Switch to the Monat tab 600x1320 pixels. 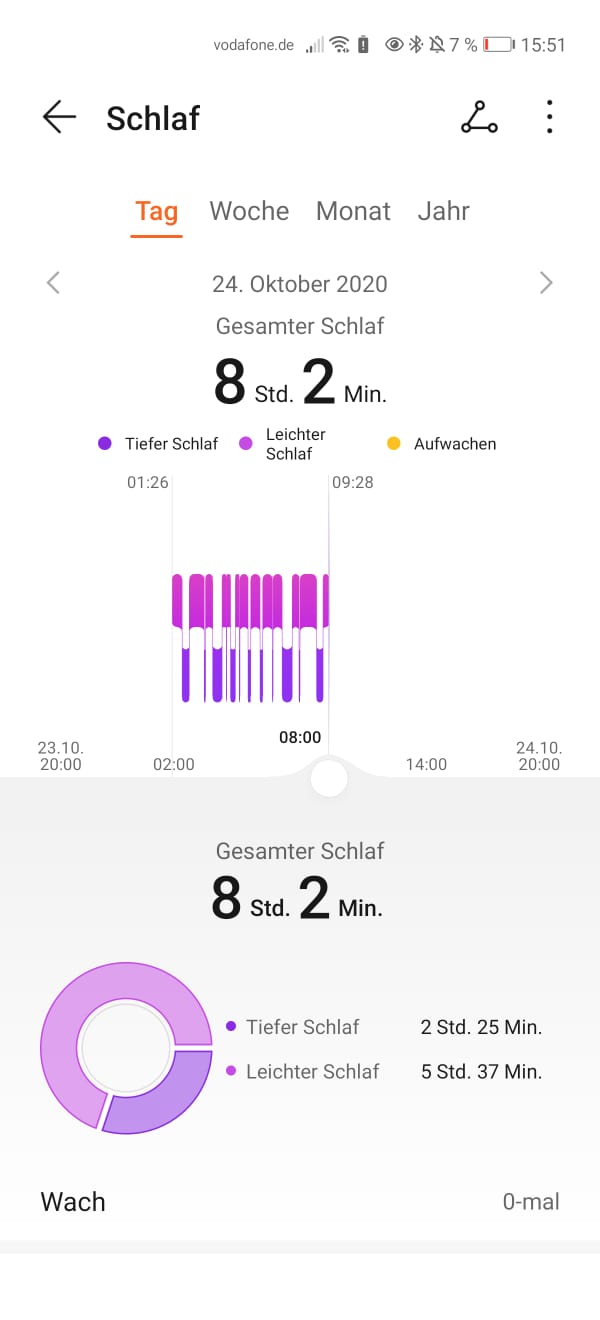pyautogui.click(x=353, y=212)
